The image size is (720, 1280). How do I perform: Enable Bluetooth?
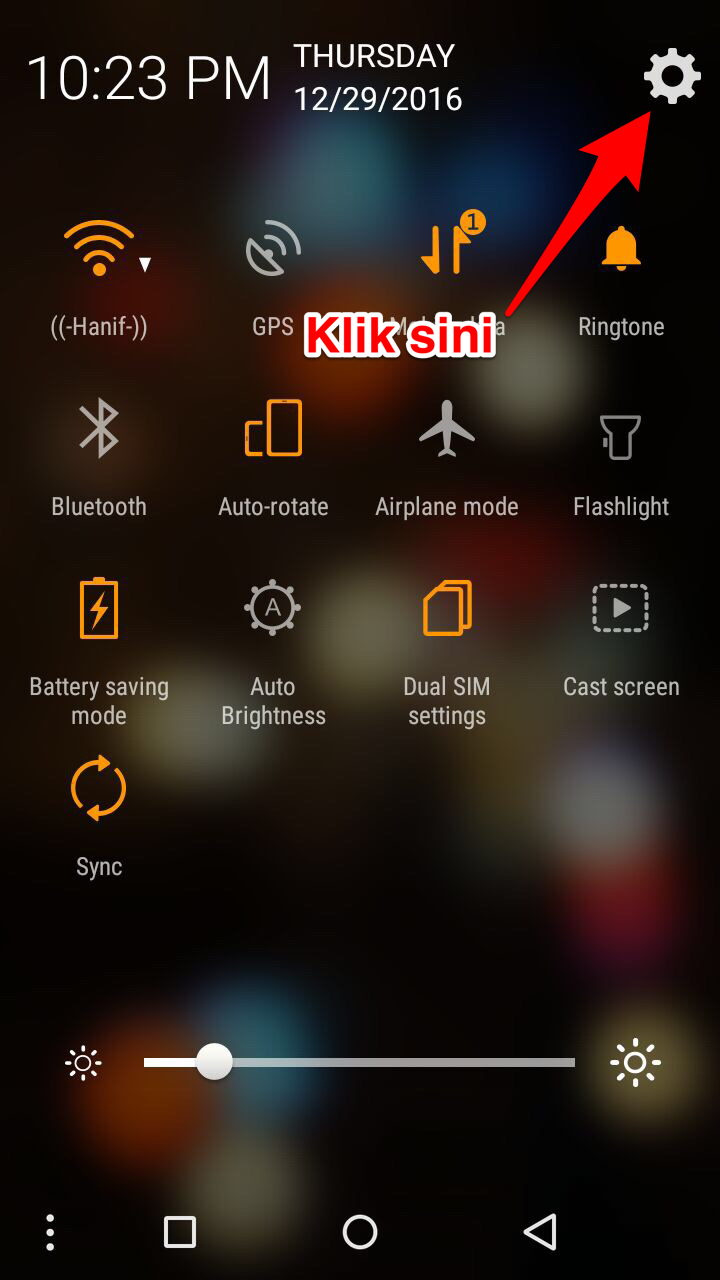(99, 428)
